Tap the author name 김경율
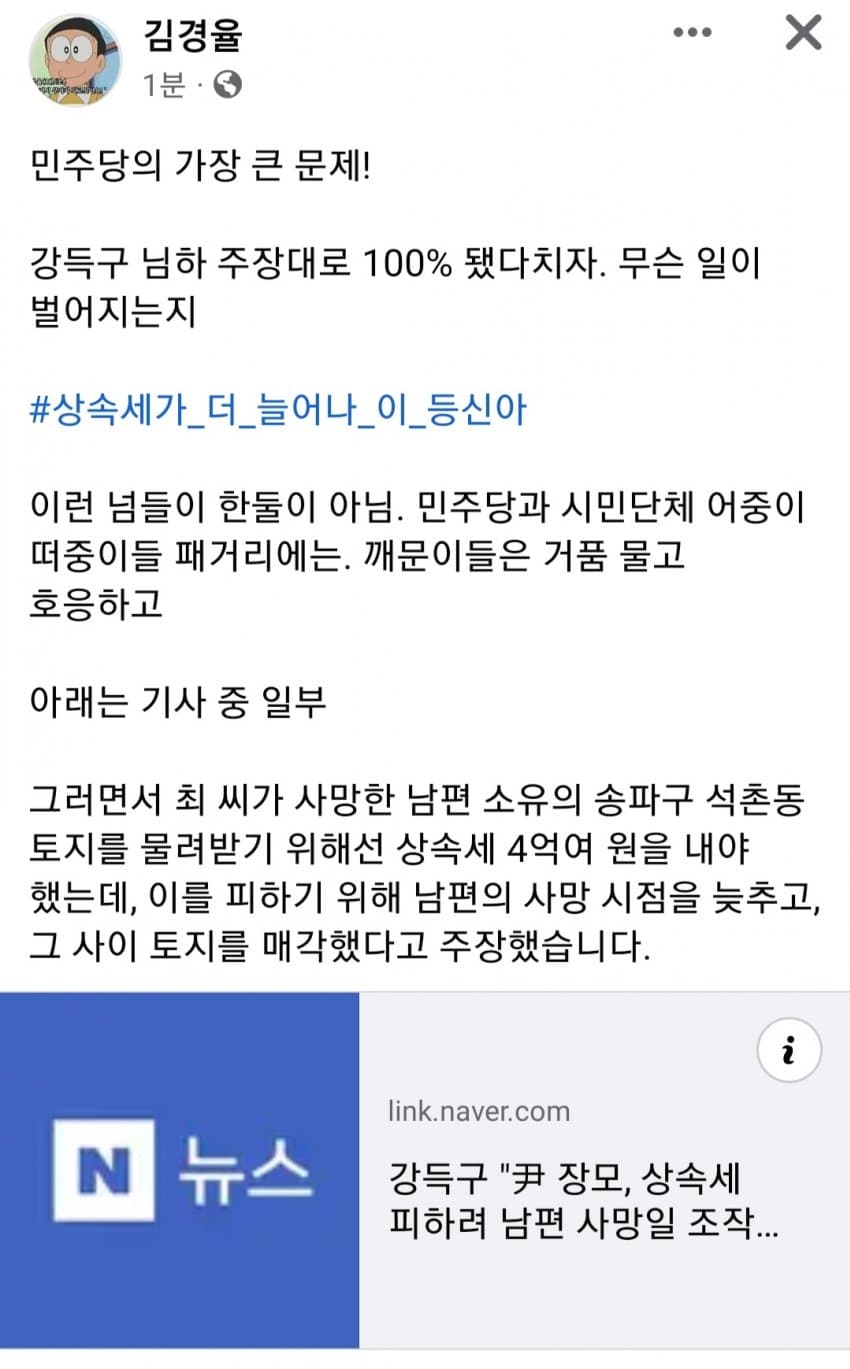 point(193,36)
